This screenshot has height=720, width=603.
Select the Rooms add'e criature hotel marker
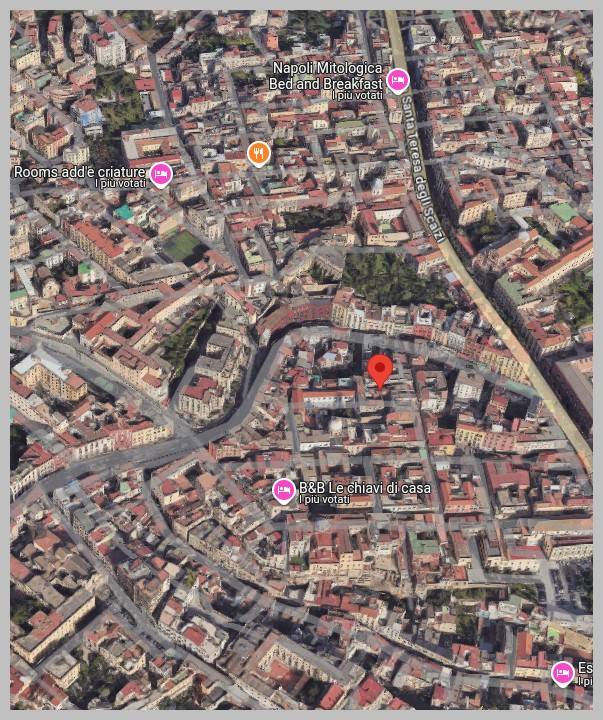[160, 175]
